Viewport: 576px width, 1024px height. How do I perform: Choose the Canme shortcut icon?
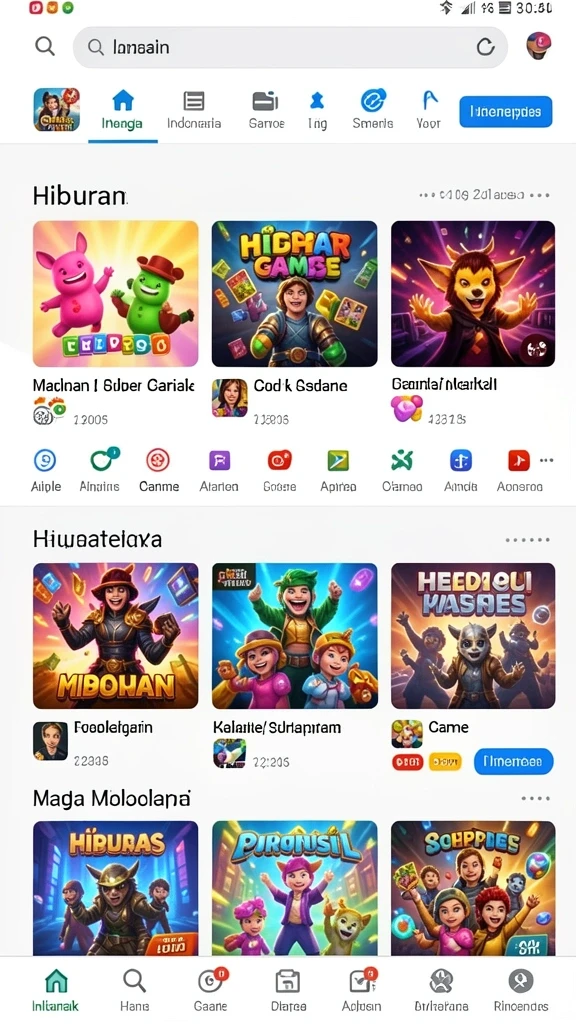tap(159, 471)
